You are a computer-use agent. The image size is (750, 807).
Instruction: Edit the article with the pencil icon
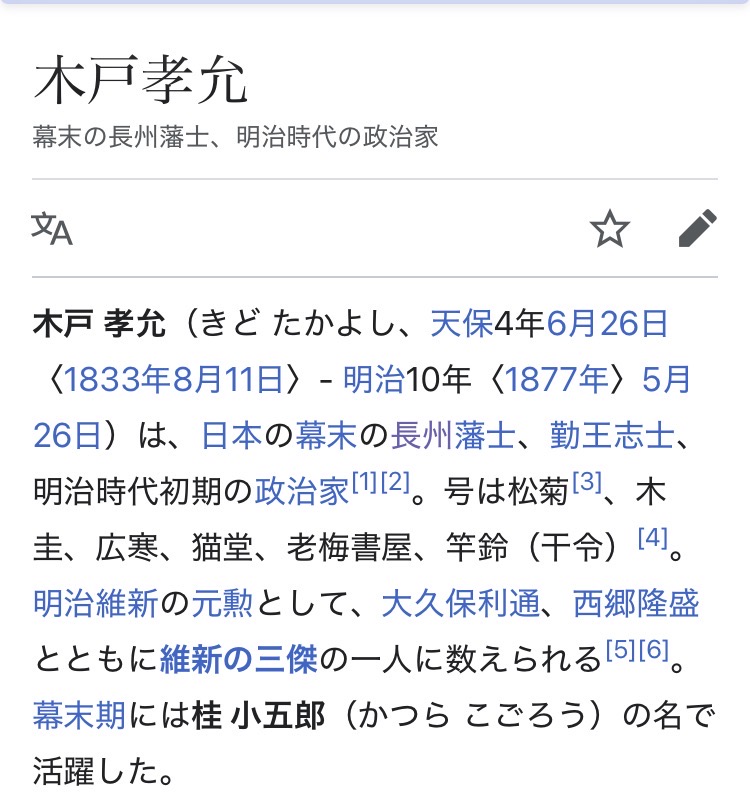[697, 229]
